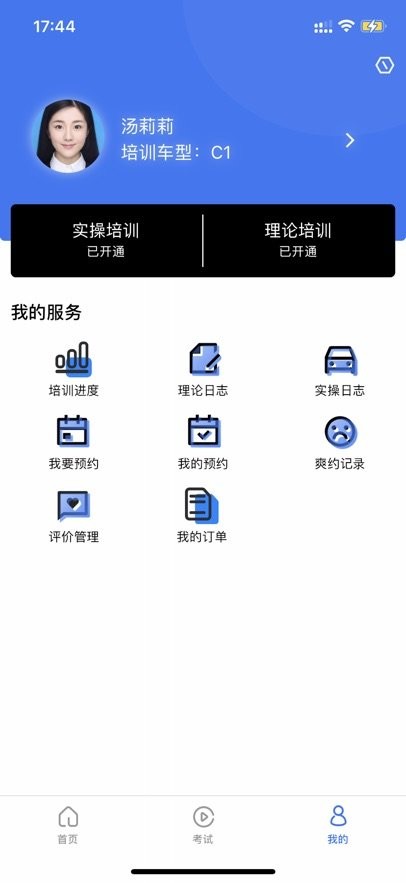
Task: Select the 我的 tab
Action: click(x=338, y=824)
